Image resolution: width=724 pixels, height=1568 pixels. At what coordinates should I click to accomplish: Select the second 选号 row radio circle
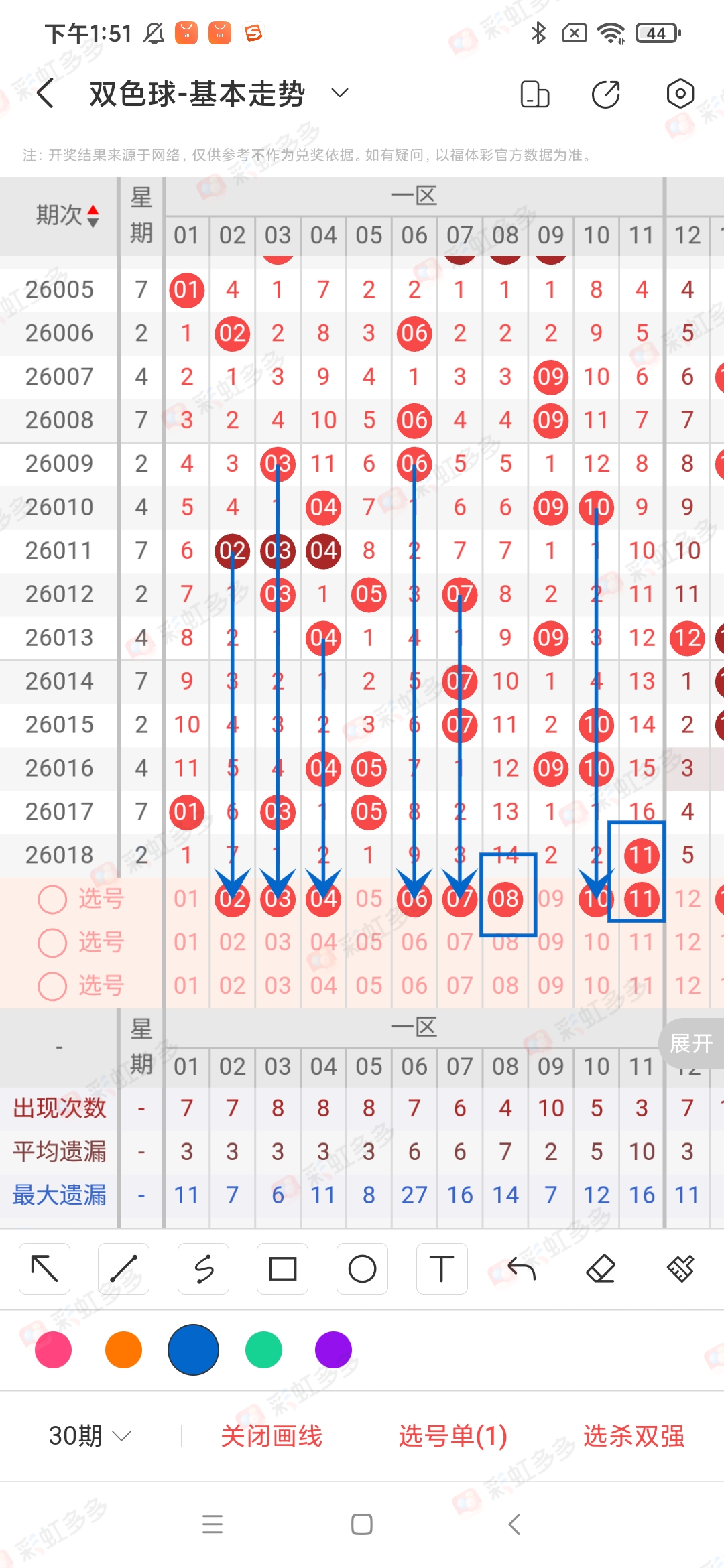[51, 943]
